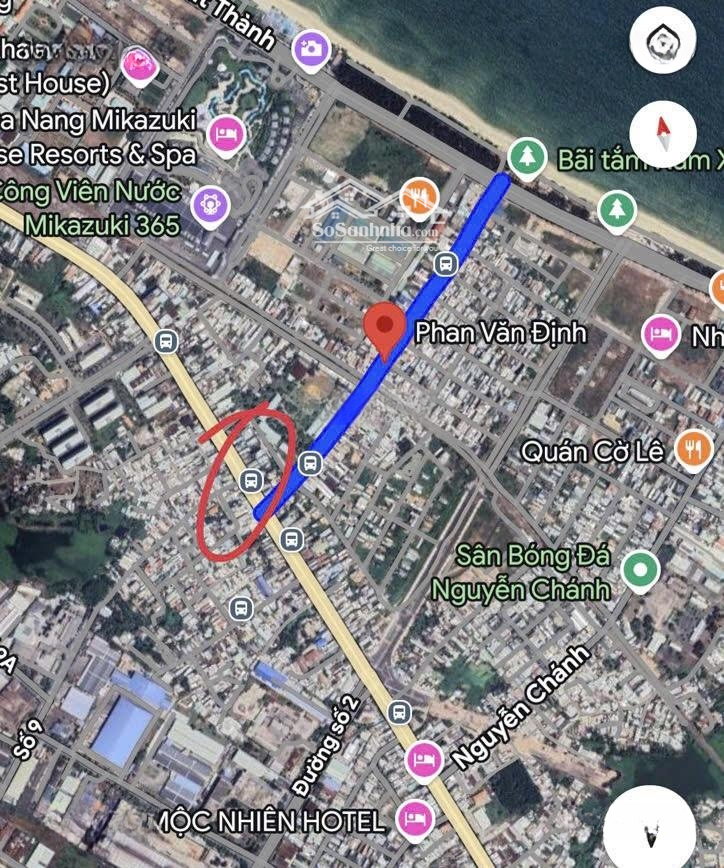Screen dimensions: 724x868
Task: Open the Sân Bóng Đá Nguyễn Chánh marker
Action: point(640,570)
